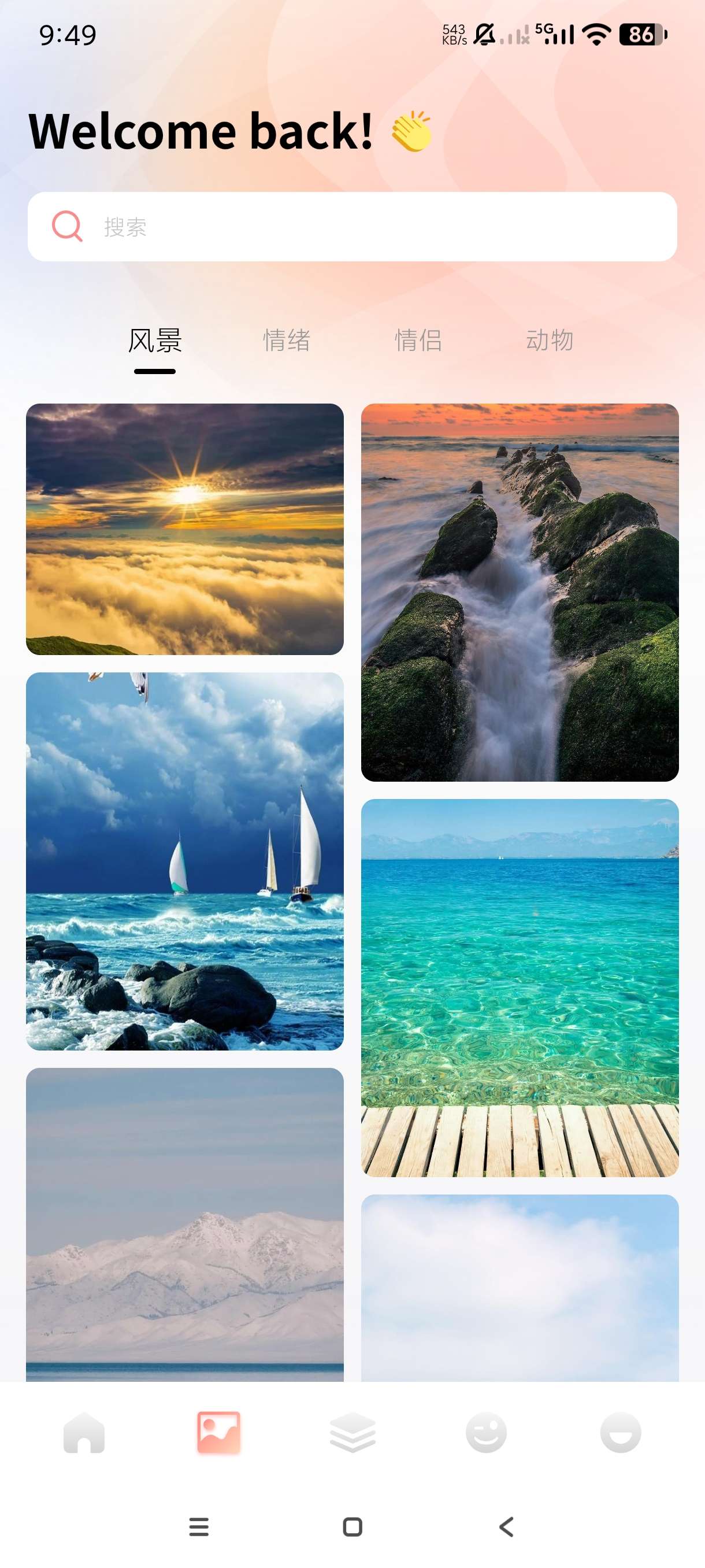Screen dimensions: 705x1568
Task: Switch to the 情绪 tab
Action: pyautogui.click(x=287, y=341)
